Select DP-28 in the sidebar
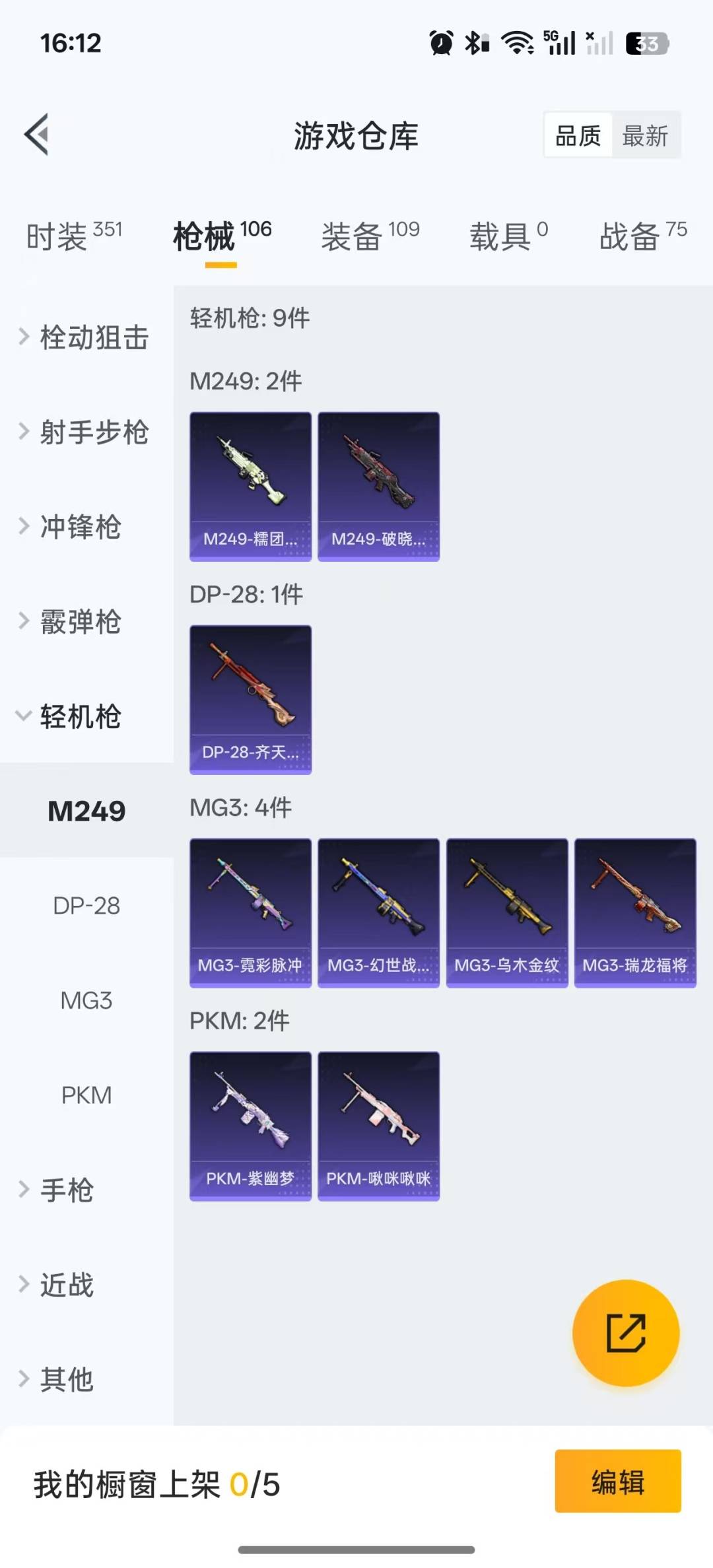 [86, 906]
